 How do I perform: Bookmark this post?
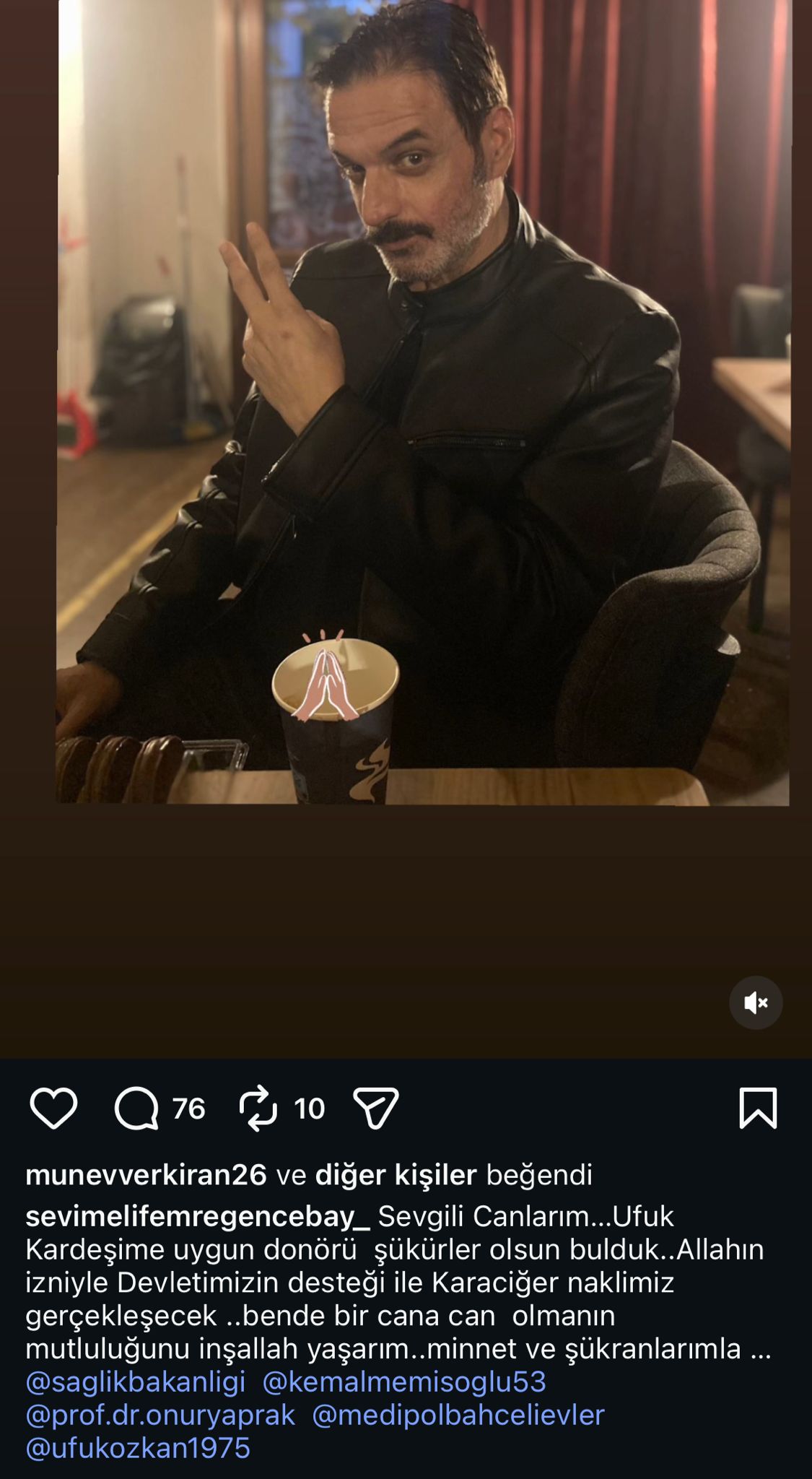click(x=758, y=1108)
